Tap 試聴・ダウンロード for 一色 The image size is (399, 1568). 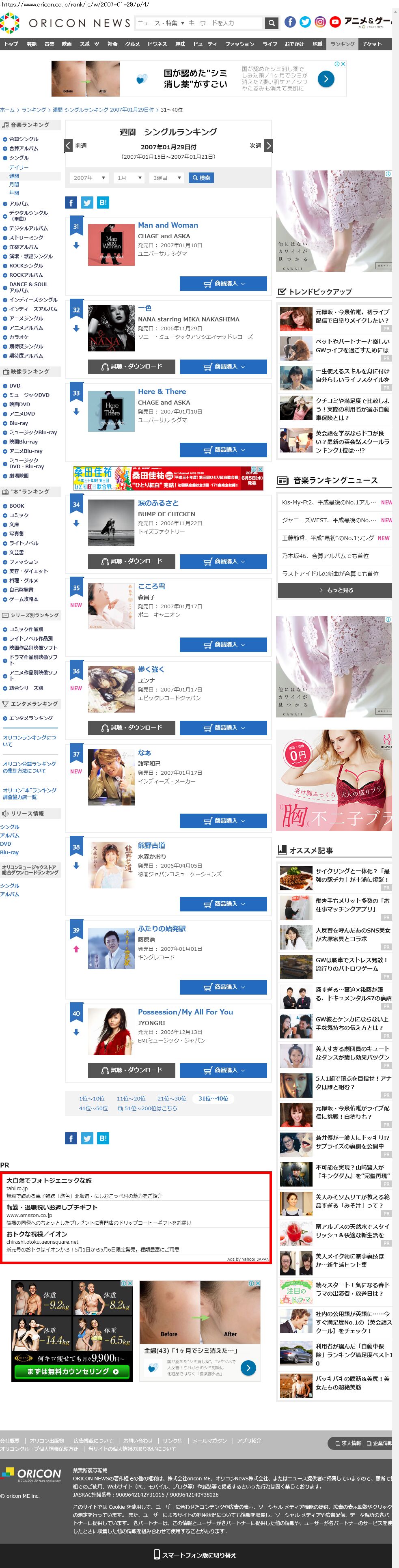click(132, 366)
